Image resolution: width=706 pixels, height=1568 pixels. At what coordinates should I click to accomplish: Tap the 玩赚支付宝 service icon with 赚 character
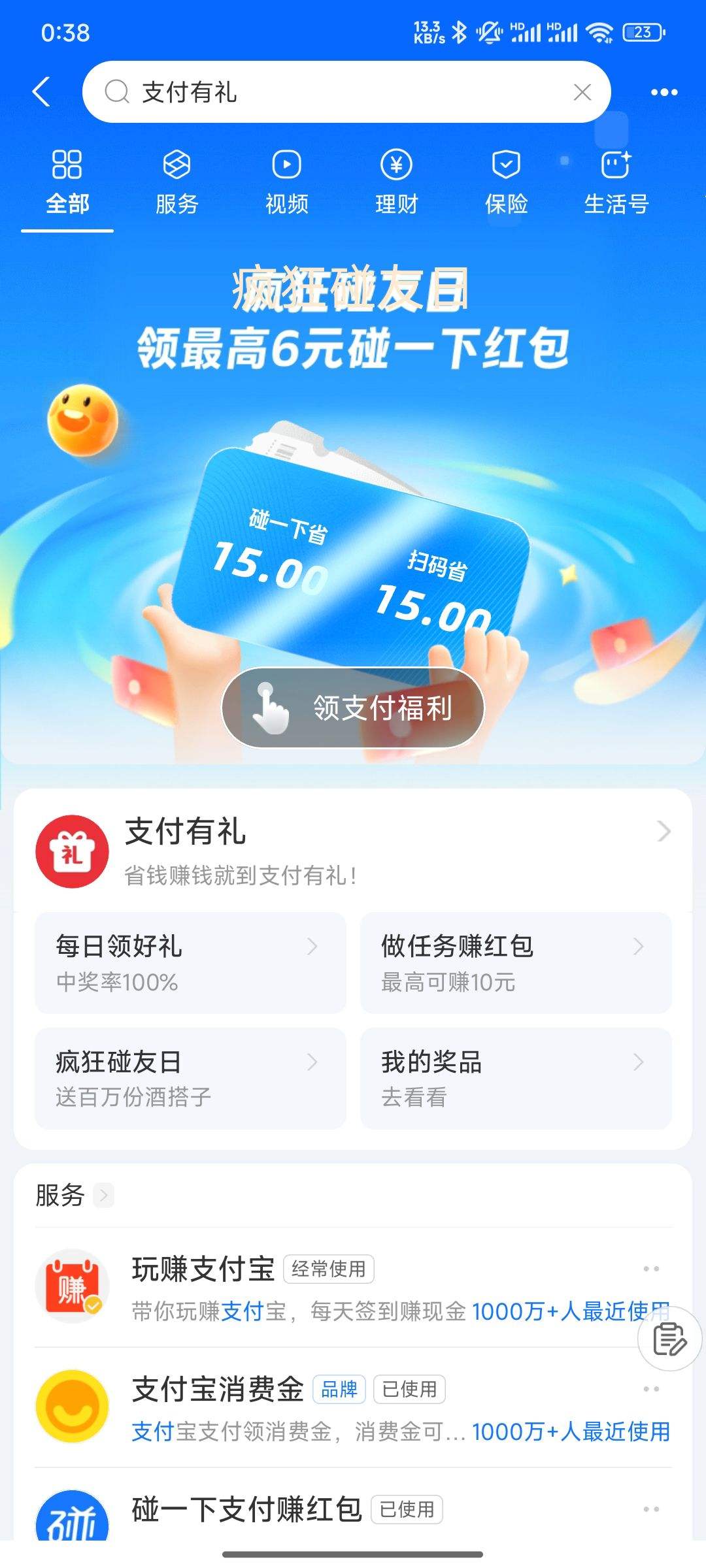pyautogui.click(x=72, y=1285)
